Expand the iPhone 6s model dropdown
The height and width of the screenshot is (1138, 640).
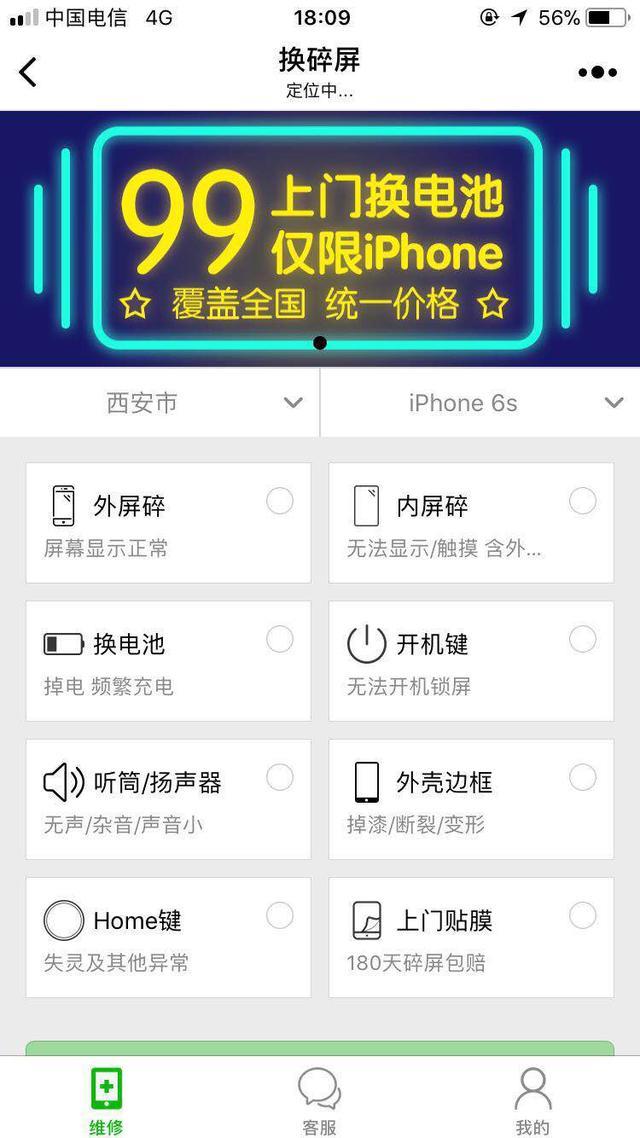(x=481, y=403)
